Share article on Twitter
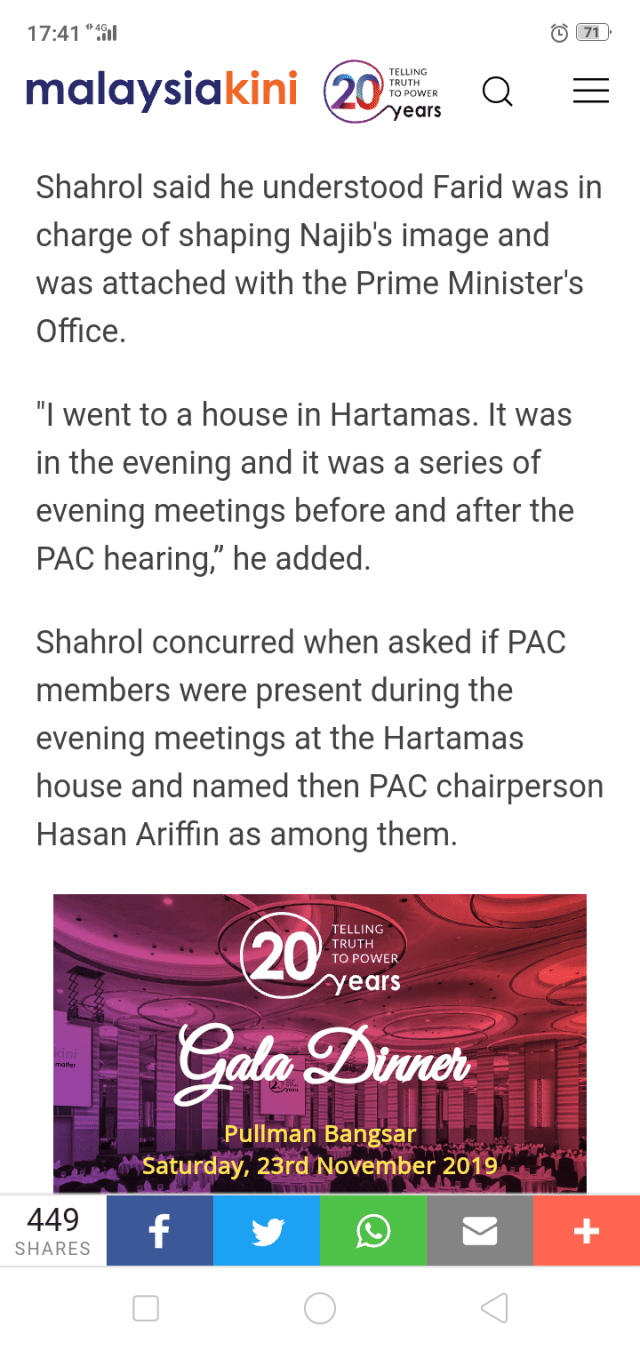Screen dimensions: 640x1351 tap(266, 1231)
